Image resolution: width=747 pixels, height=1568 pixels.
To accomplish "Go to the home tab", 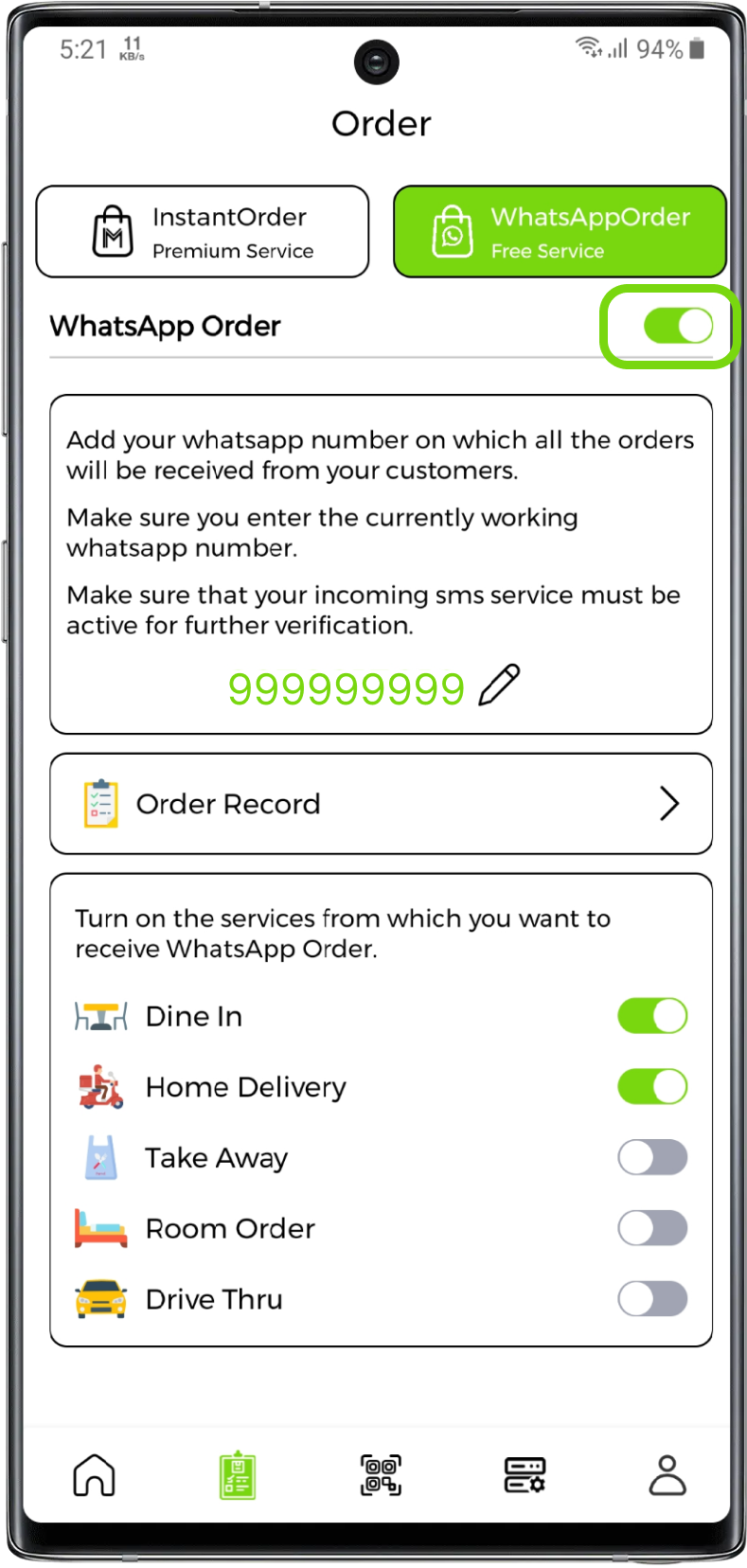I will point(94,1475).
